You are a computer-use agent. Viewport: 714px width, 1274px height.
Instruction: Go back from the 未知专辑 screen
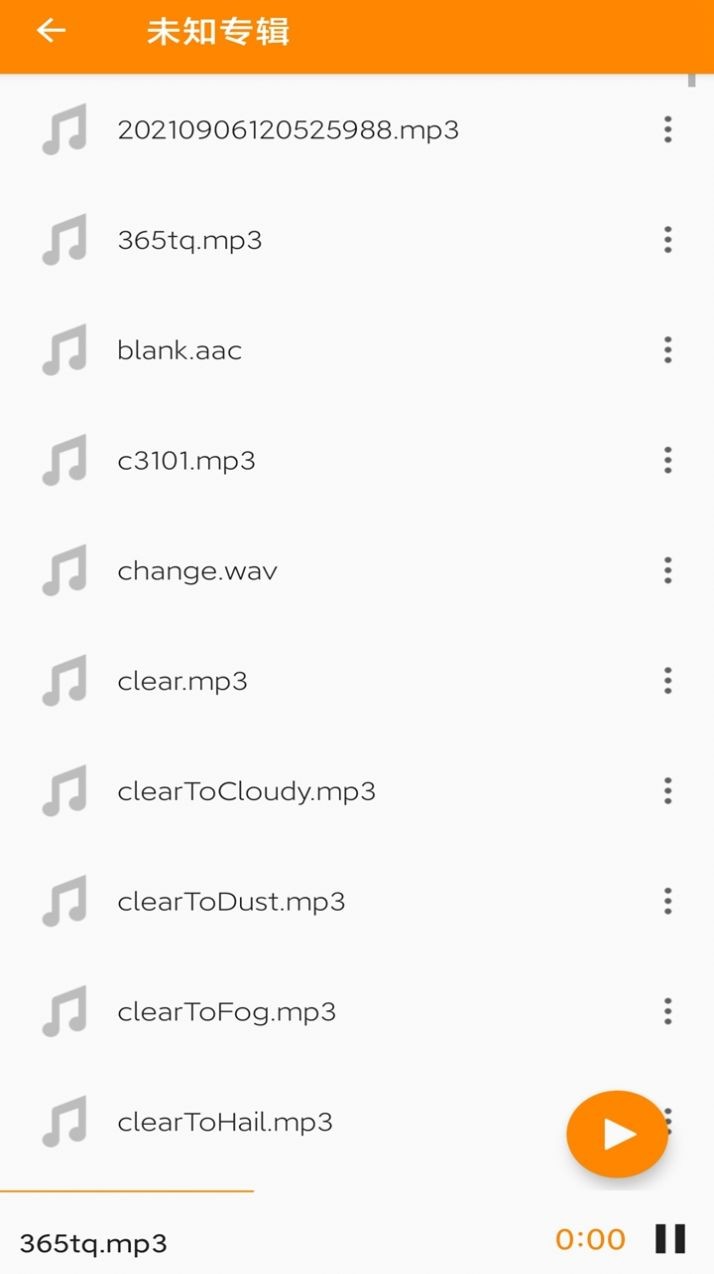tap(50, 31)
